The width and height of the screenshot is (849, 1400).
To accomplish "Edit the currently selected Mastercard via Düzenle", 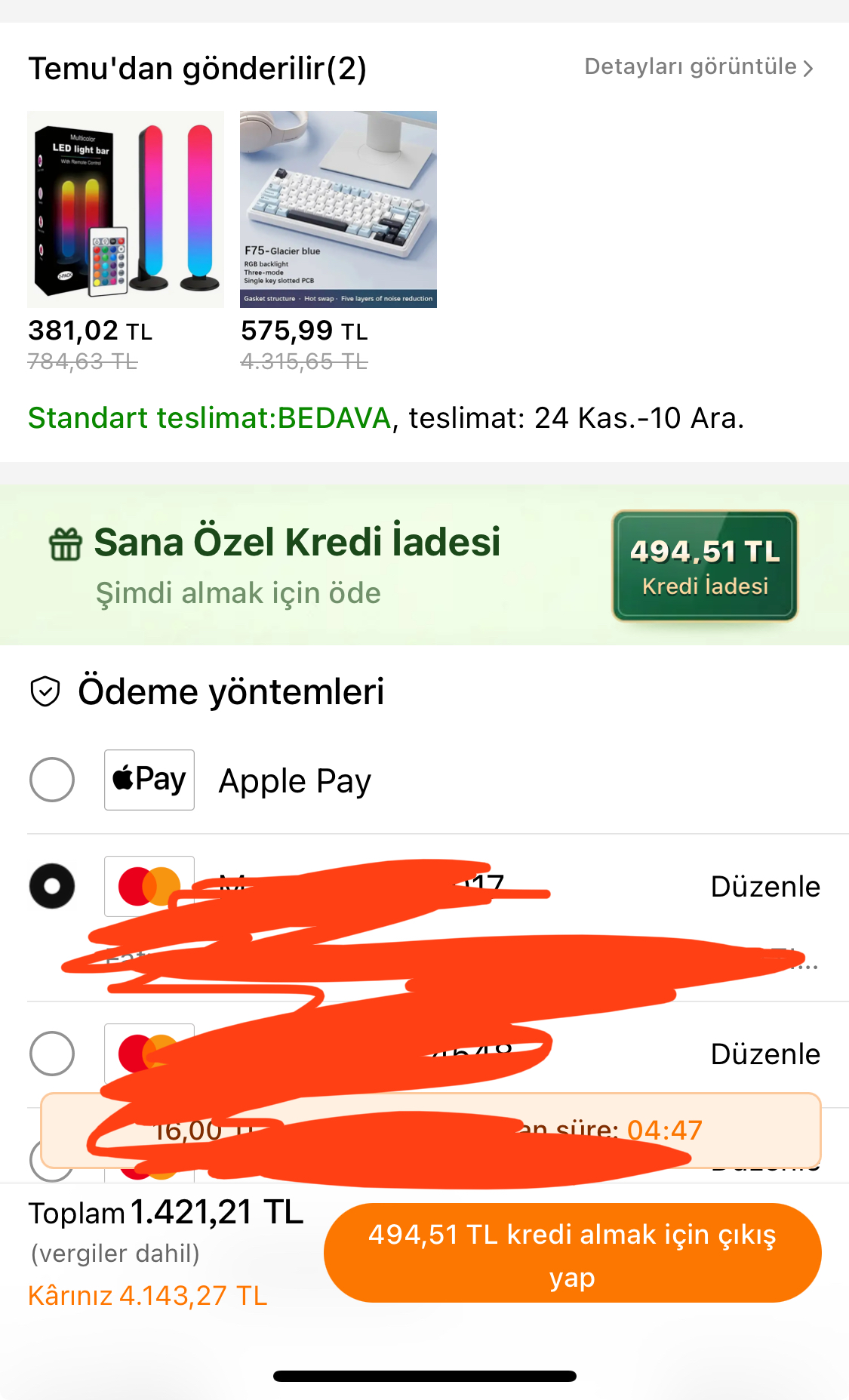I will coord(764,887).
